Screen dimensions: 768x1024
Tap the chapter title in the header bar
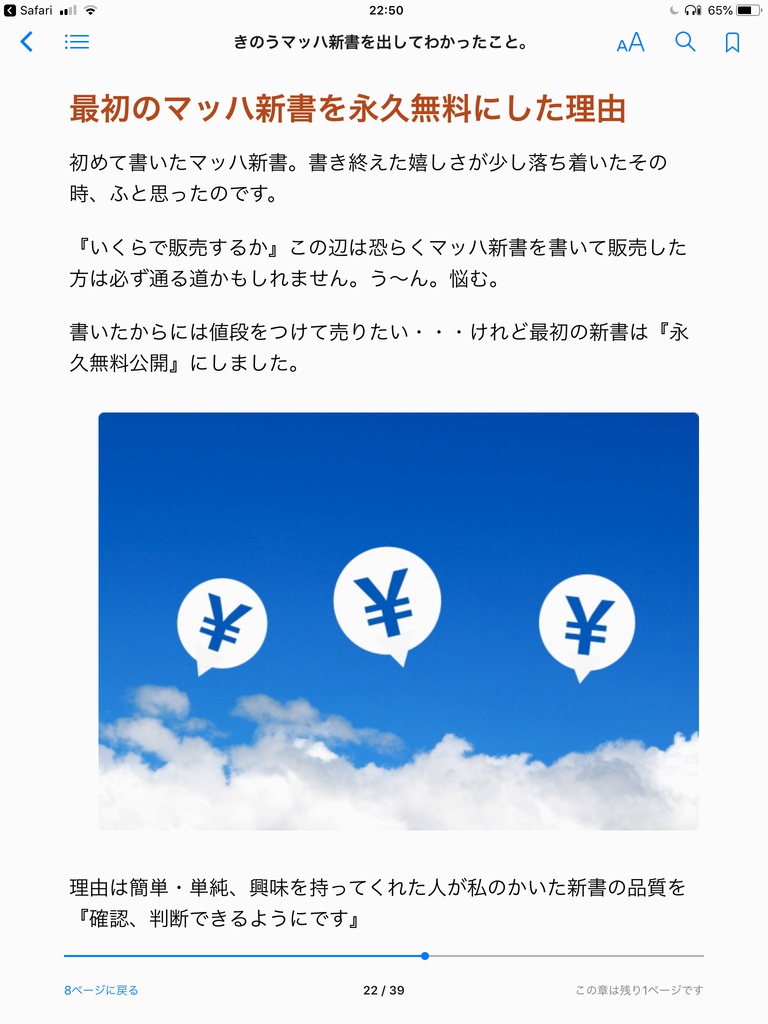coord(384,43)
